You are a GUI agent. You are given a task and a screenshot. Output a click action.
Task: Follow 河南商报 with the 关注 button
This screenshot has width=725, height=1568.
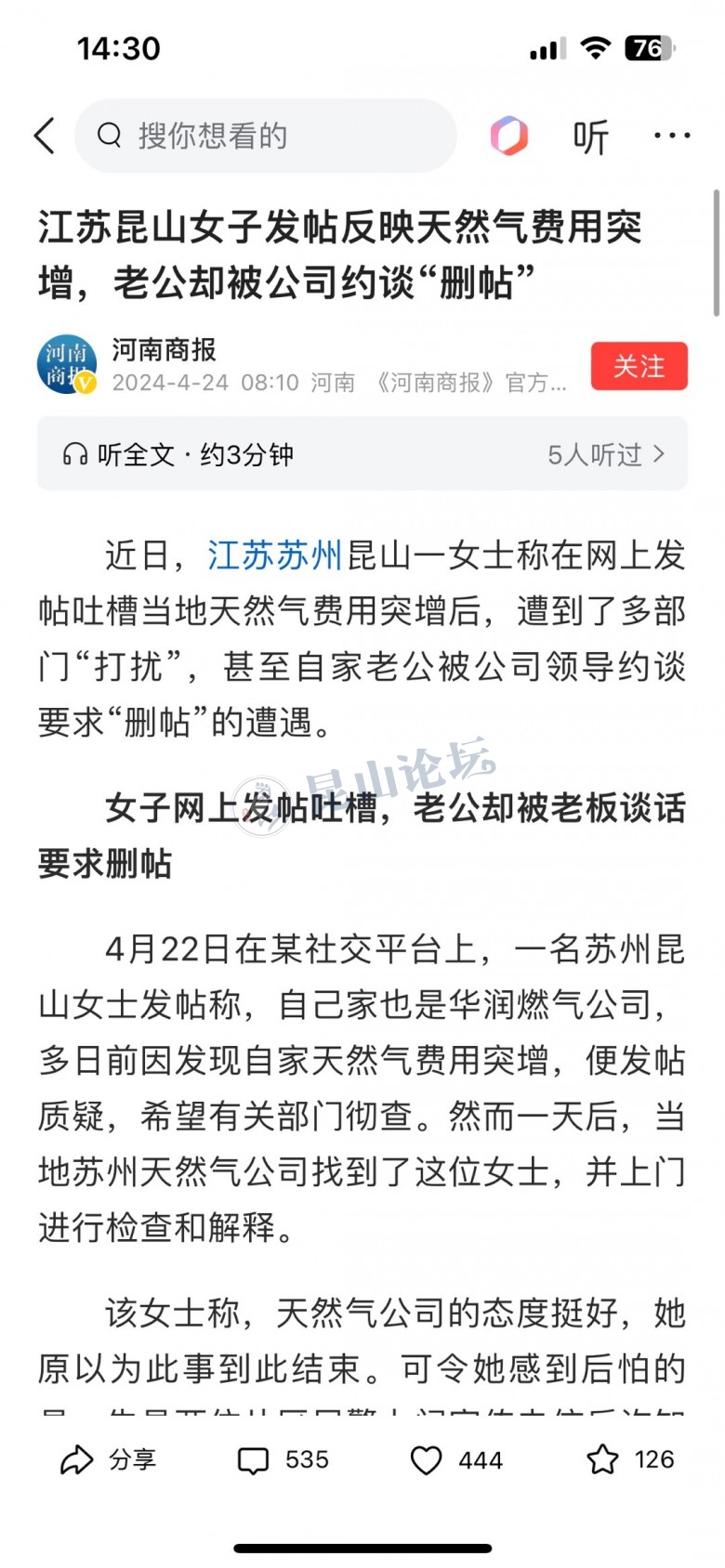click(639, 366)
